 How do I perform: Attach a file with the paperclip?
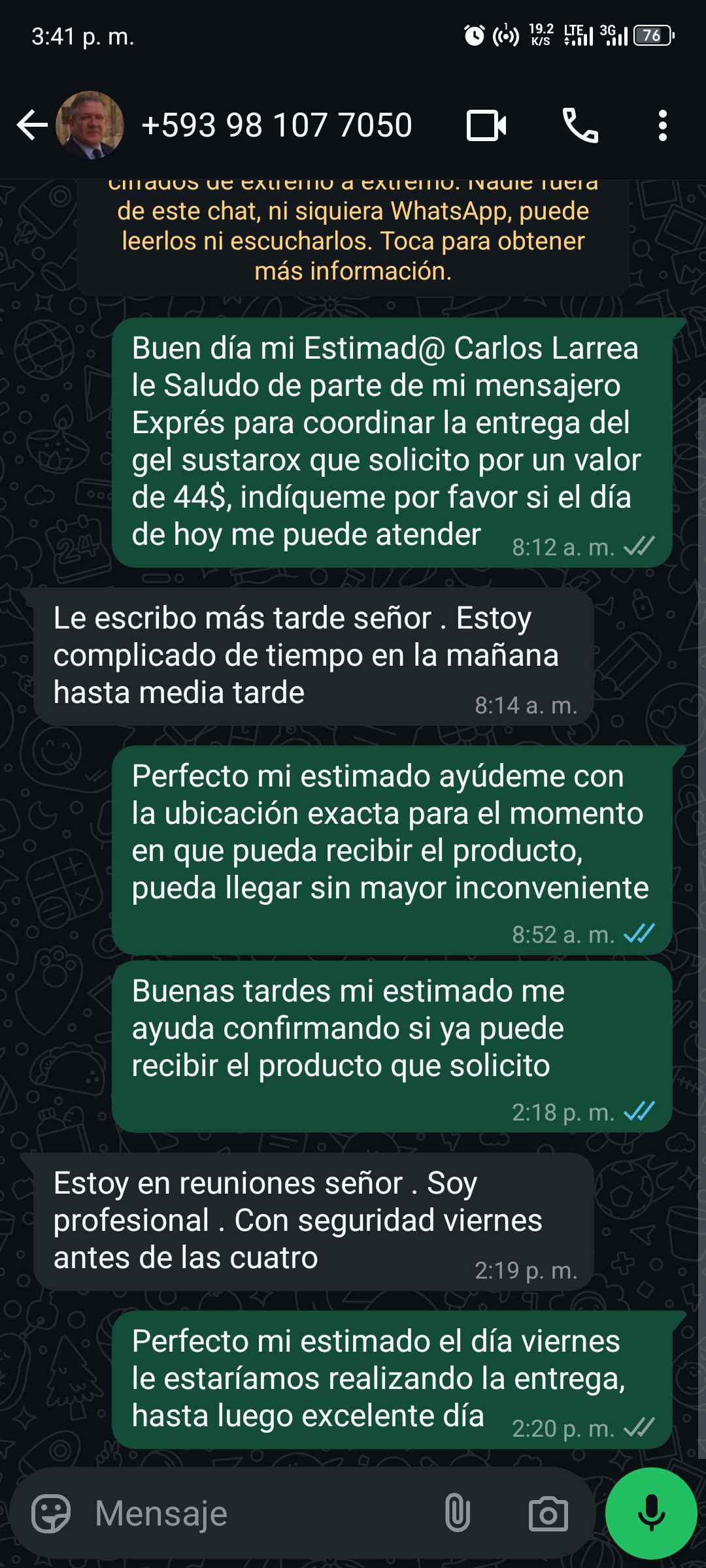(457, 1513)
